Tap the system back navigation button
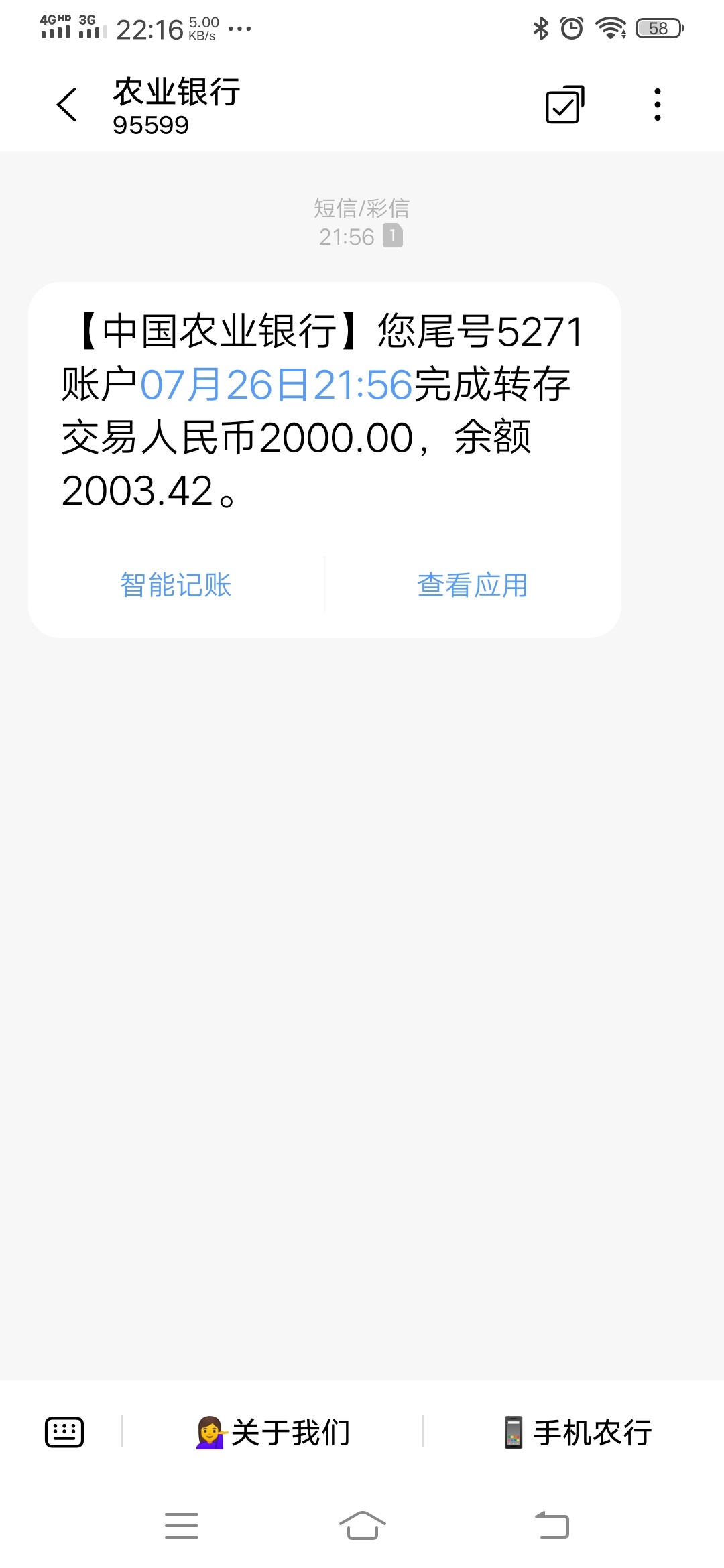This screenshot has width=724, height=1568. coord(552,1526)
